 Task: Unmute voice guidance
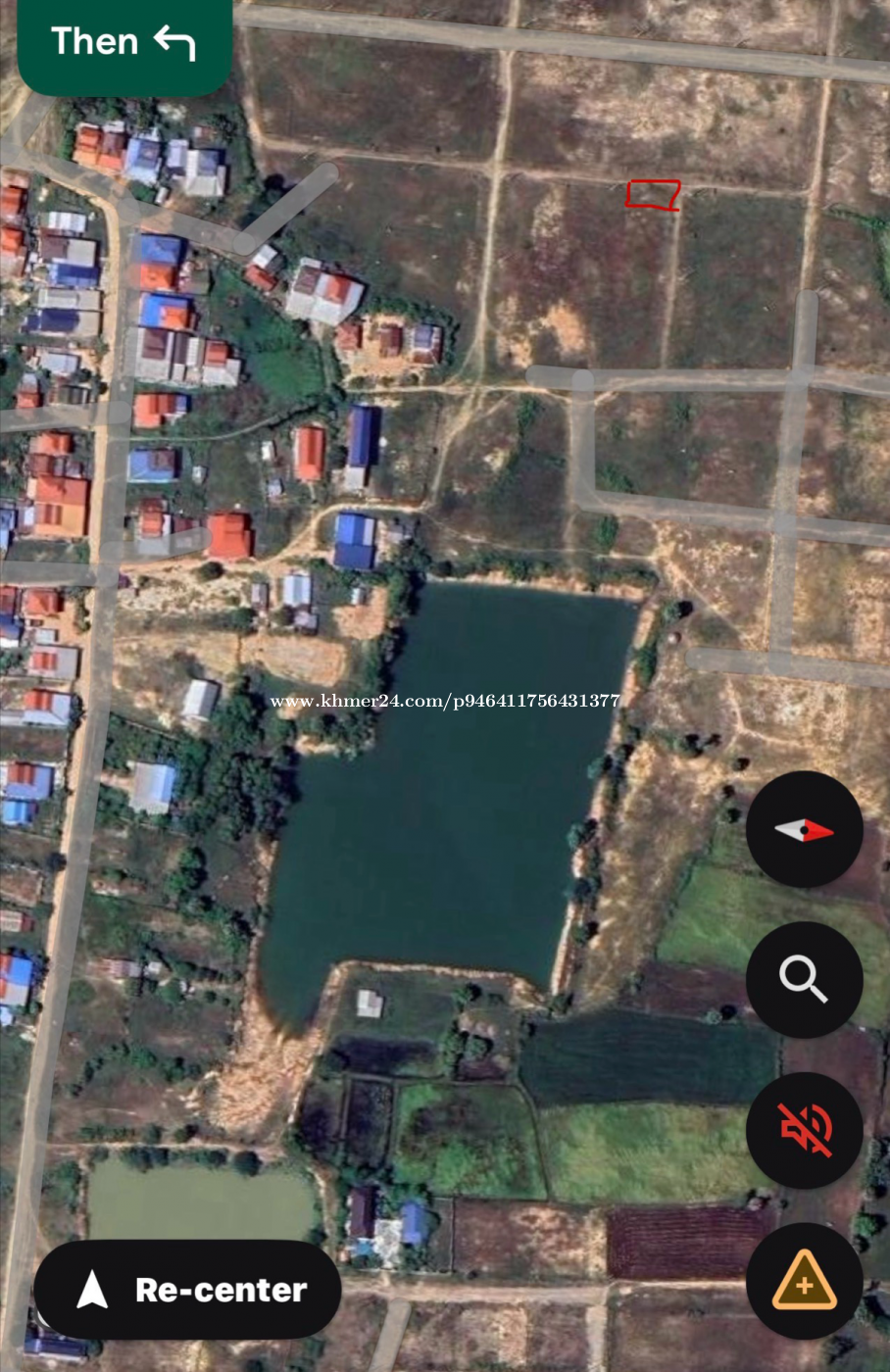804,1130
